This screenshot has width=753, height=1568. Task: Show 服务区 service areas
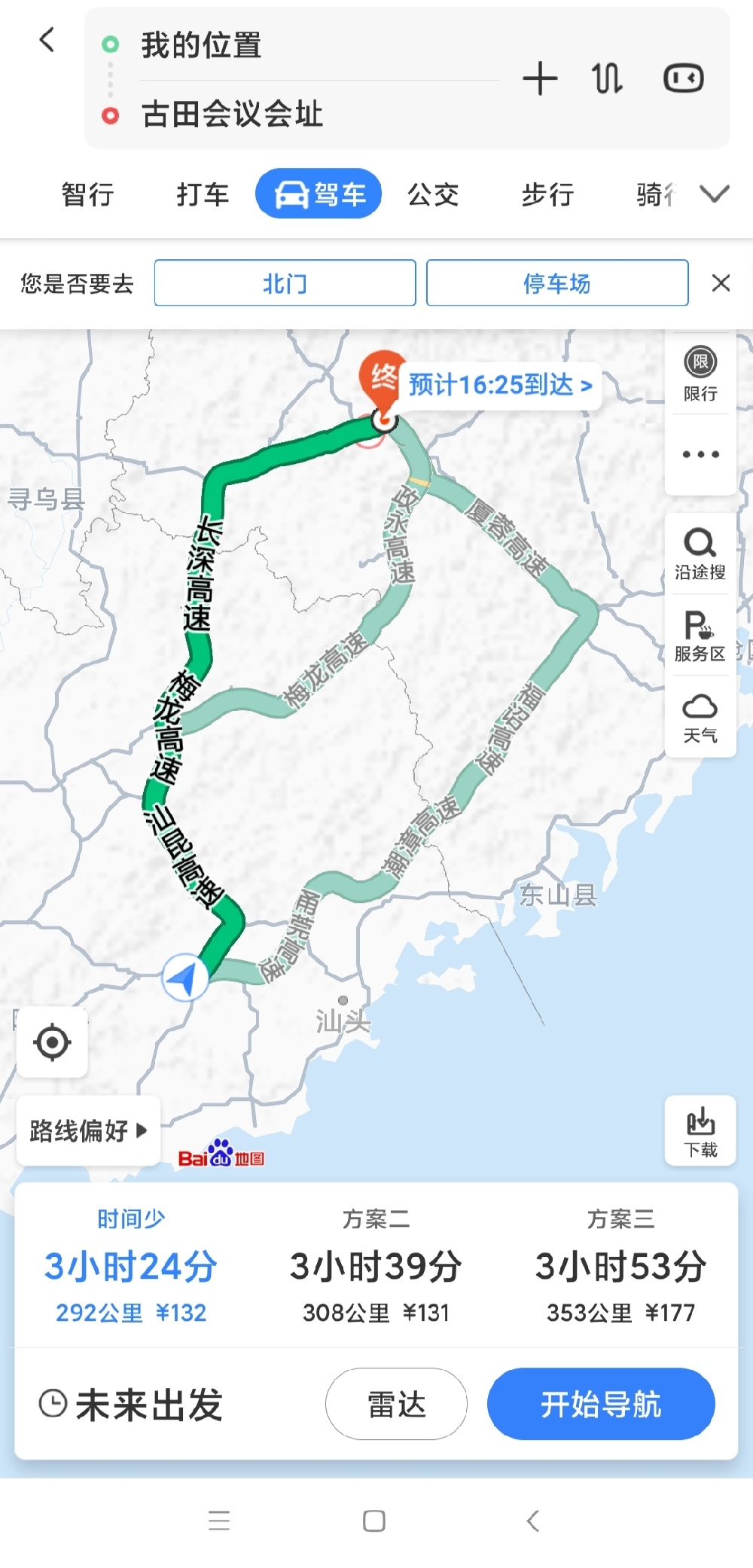pyautogui.click(x=700, y=636)
